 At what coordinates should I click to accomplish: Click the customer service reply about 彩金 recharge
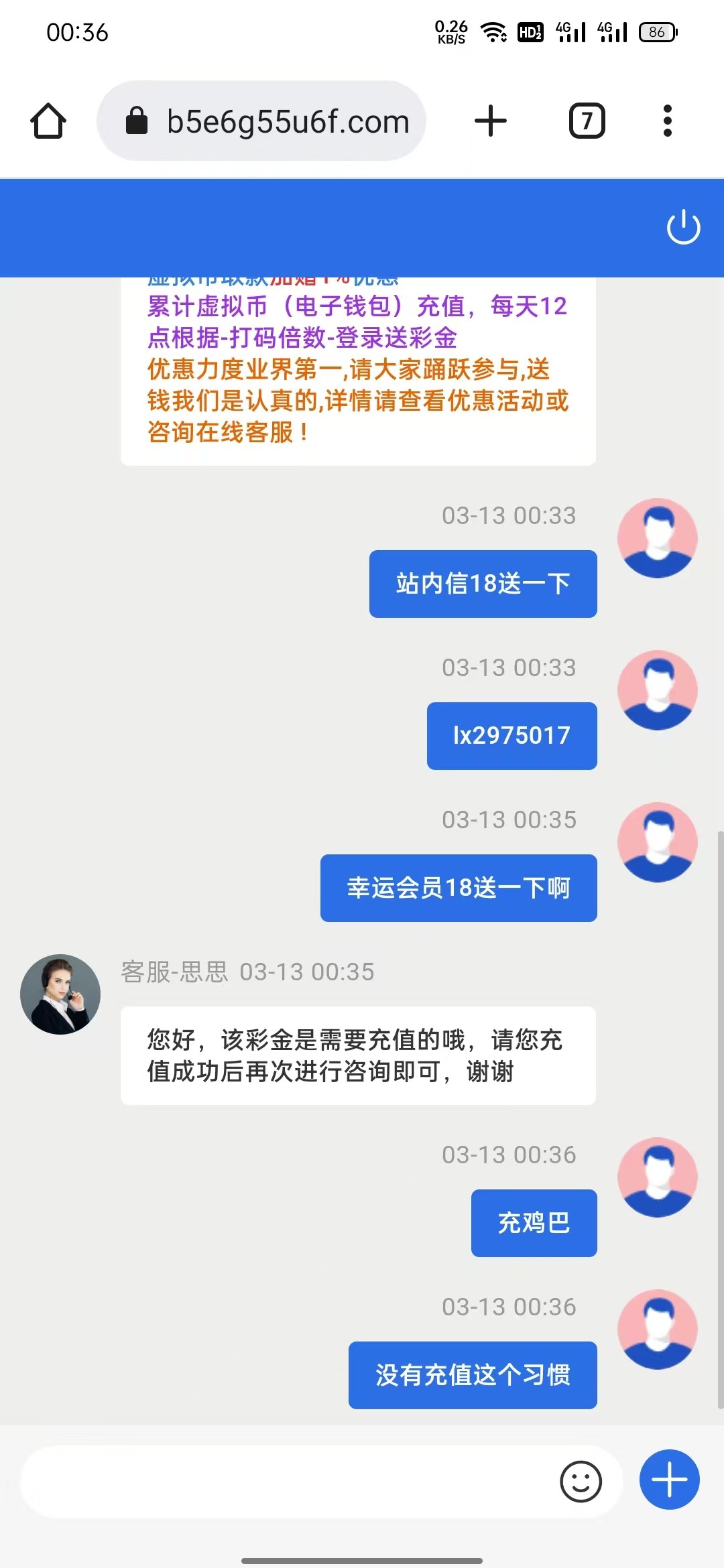[x=357, y=1055]
